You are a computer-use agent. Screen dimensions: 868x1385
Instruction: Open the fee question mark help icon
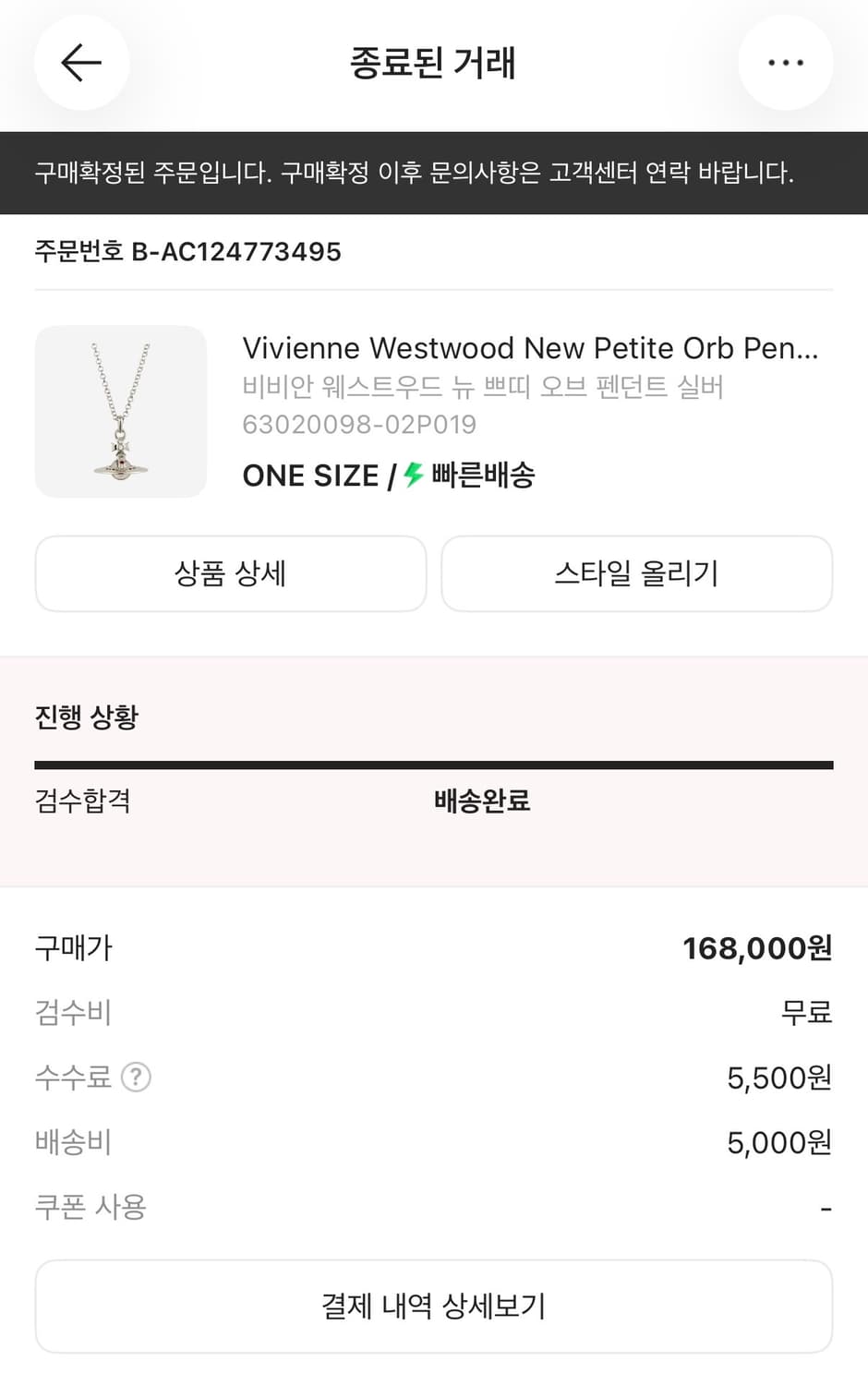coord(135,1077)
